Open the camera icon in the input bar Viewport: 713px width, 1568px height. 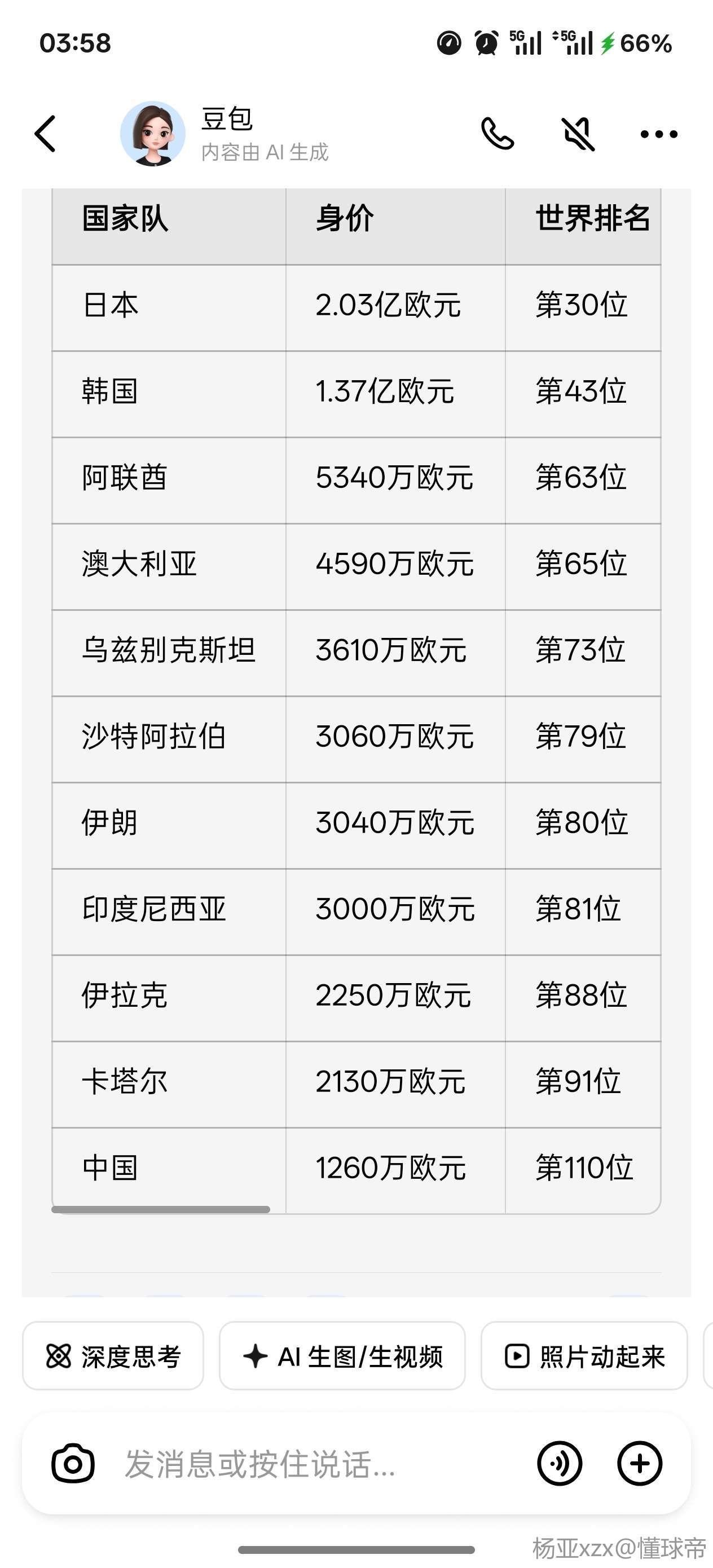coord(73,1463)
